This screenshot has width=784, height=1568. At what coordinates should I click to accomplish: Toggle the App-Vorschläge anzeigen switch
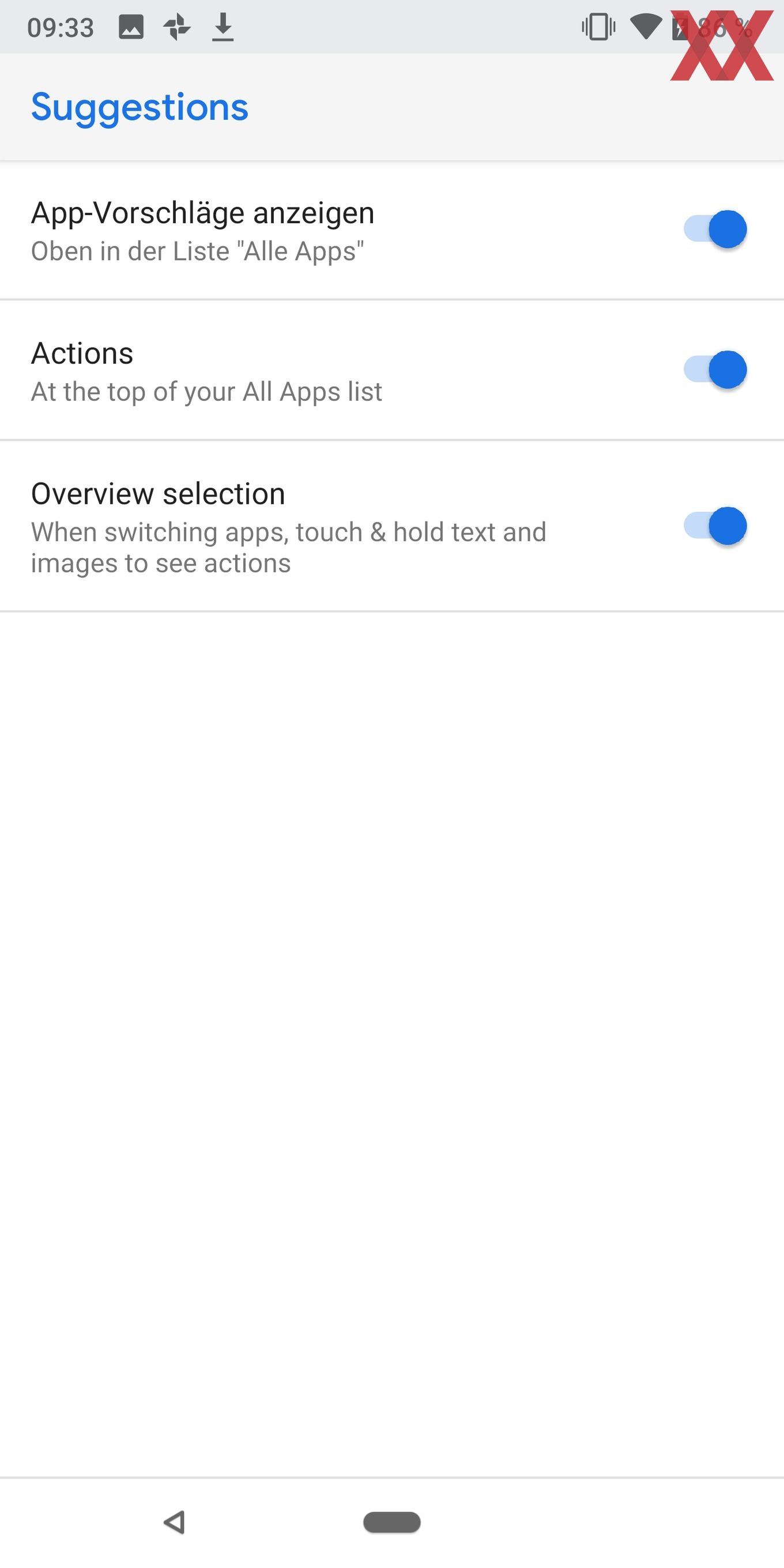coord(715,229)
